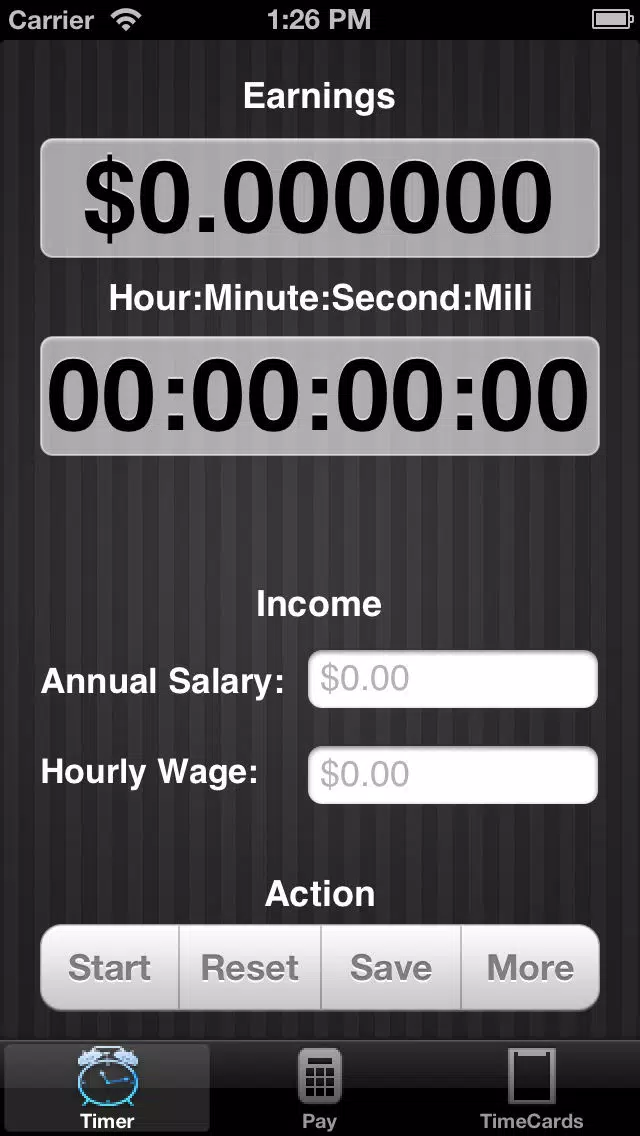Go to the Timer tab
Screen dimensions: 640x1136
107,1089
